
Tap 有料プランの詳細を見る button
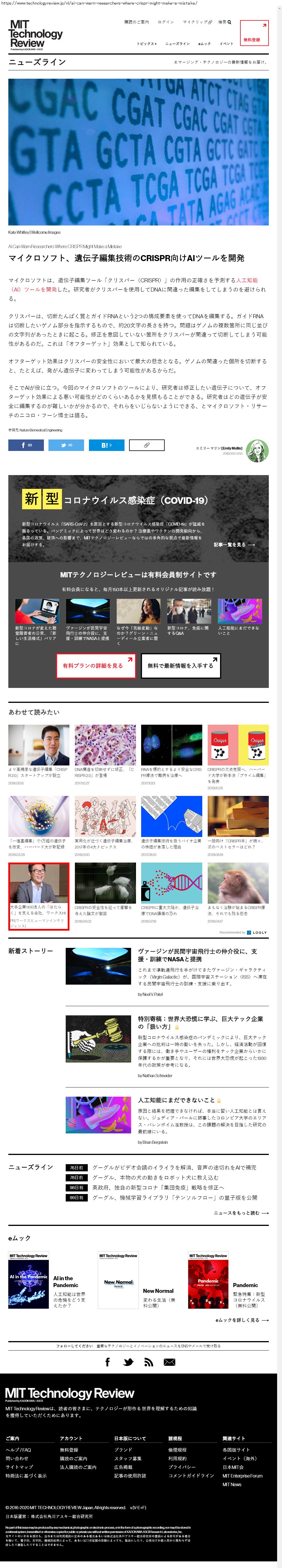[x=92, y=666]
